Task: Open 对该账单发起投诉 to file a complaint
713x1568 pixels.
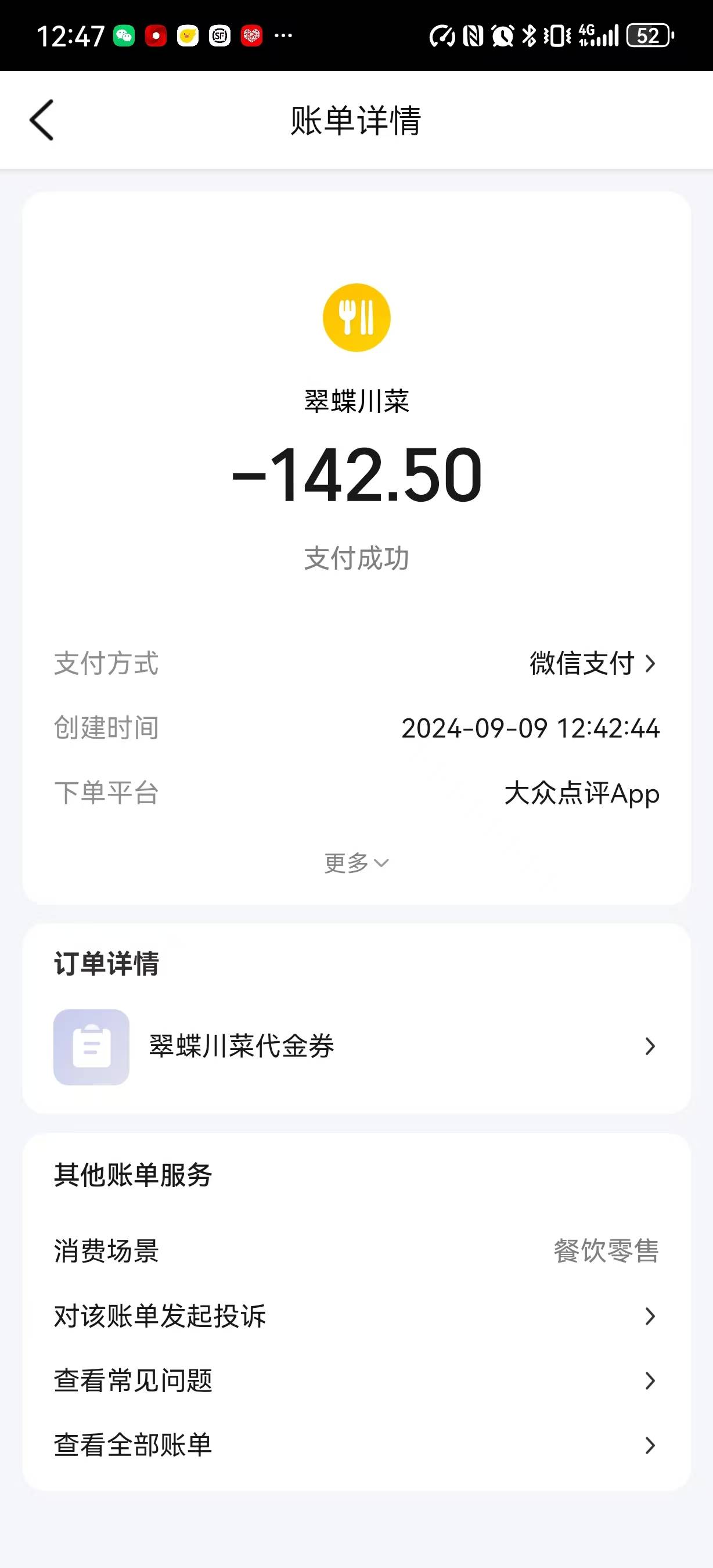Action: (x=356, y=1316)
